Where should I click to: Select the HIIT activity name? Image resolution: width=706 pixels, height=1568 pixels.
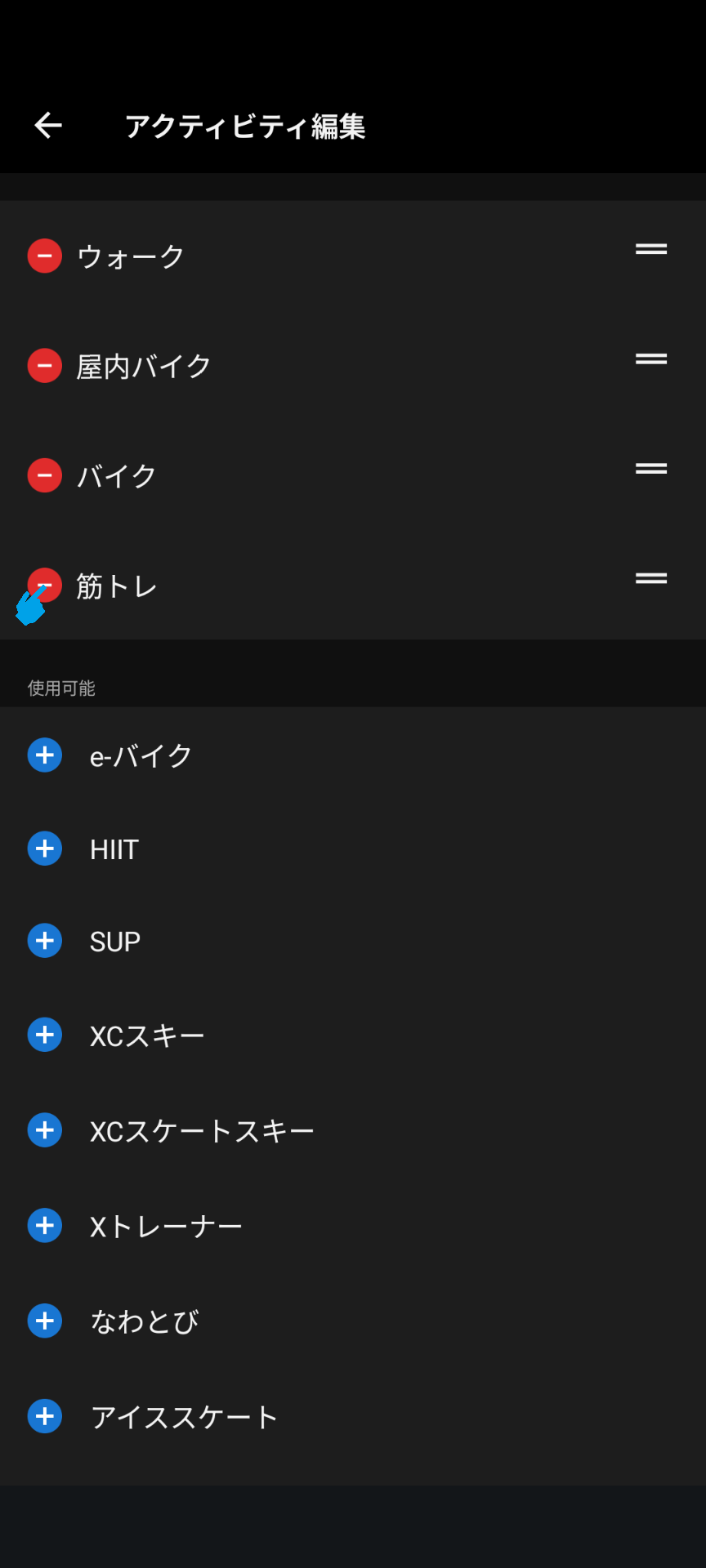[x=114, y=849]
